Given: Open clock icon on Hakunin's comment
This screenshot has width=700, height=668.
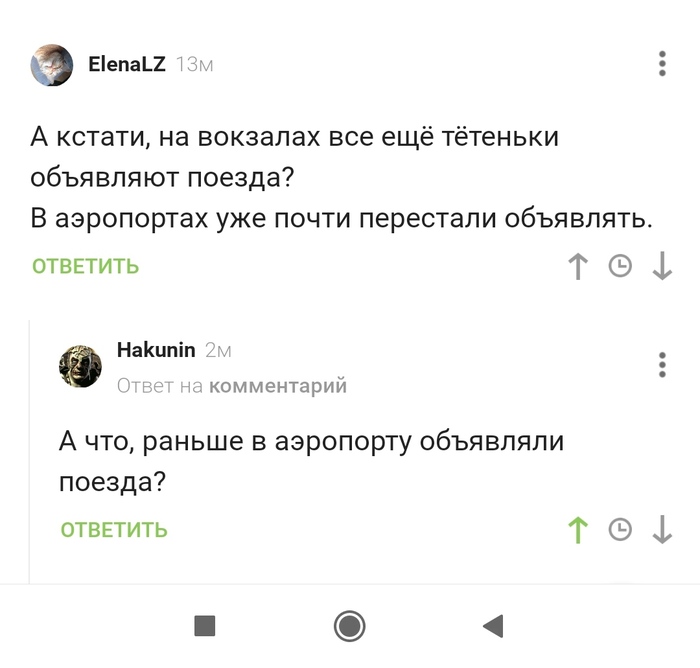Looking at the screenshot, I should (x=620, y=530).
